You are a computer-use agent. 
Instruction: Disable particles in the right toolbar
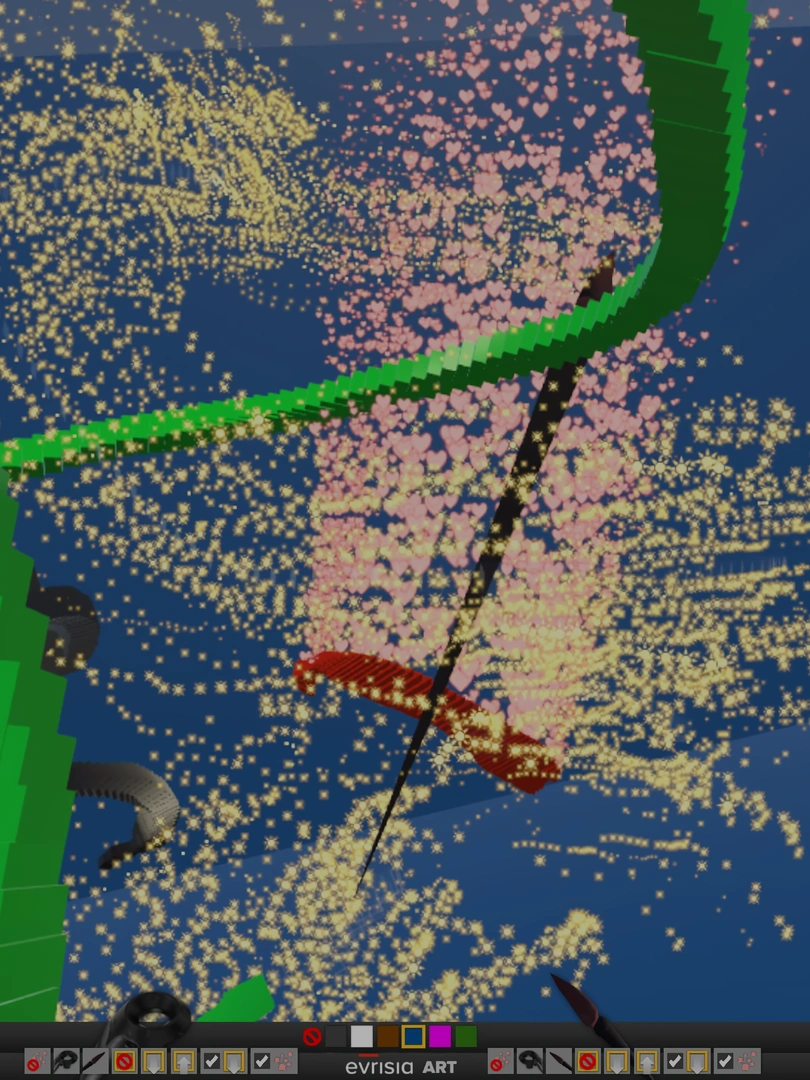click(x=501, y=1061)
